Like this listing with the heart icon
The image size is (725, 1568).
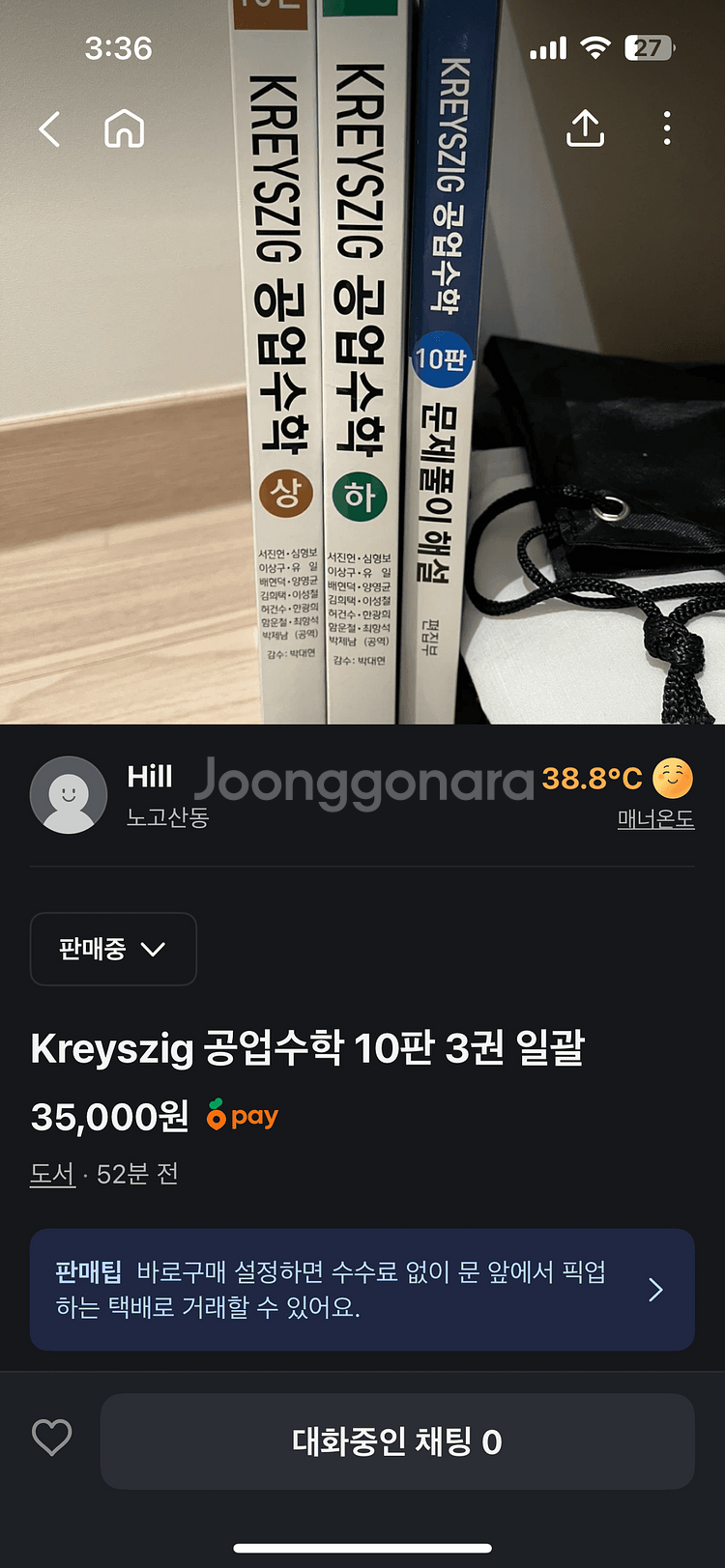[52, 1438]
